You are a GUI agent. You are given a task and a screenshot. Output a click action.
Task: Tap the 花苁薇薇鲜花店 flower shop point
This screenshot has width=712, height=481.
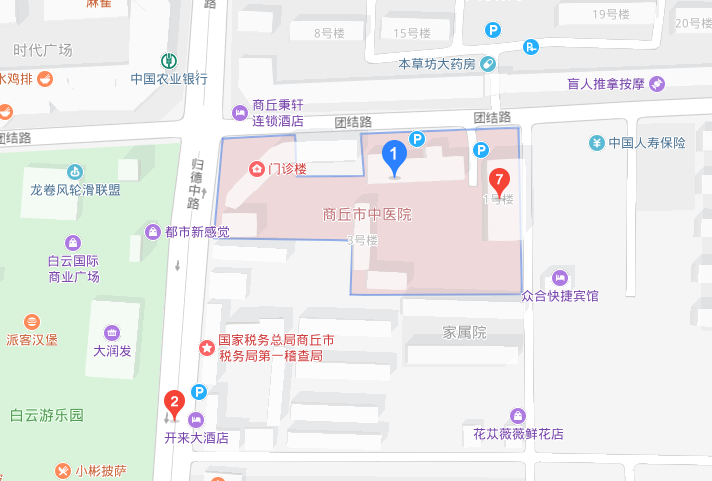(518, 415)
